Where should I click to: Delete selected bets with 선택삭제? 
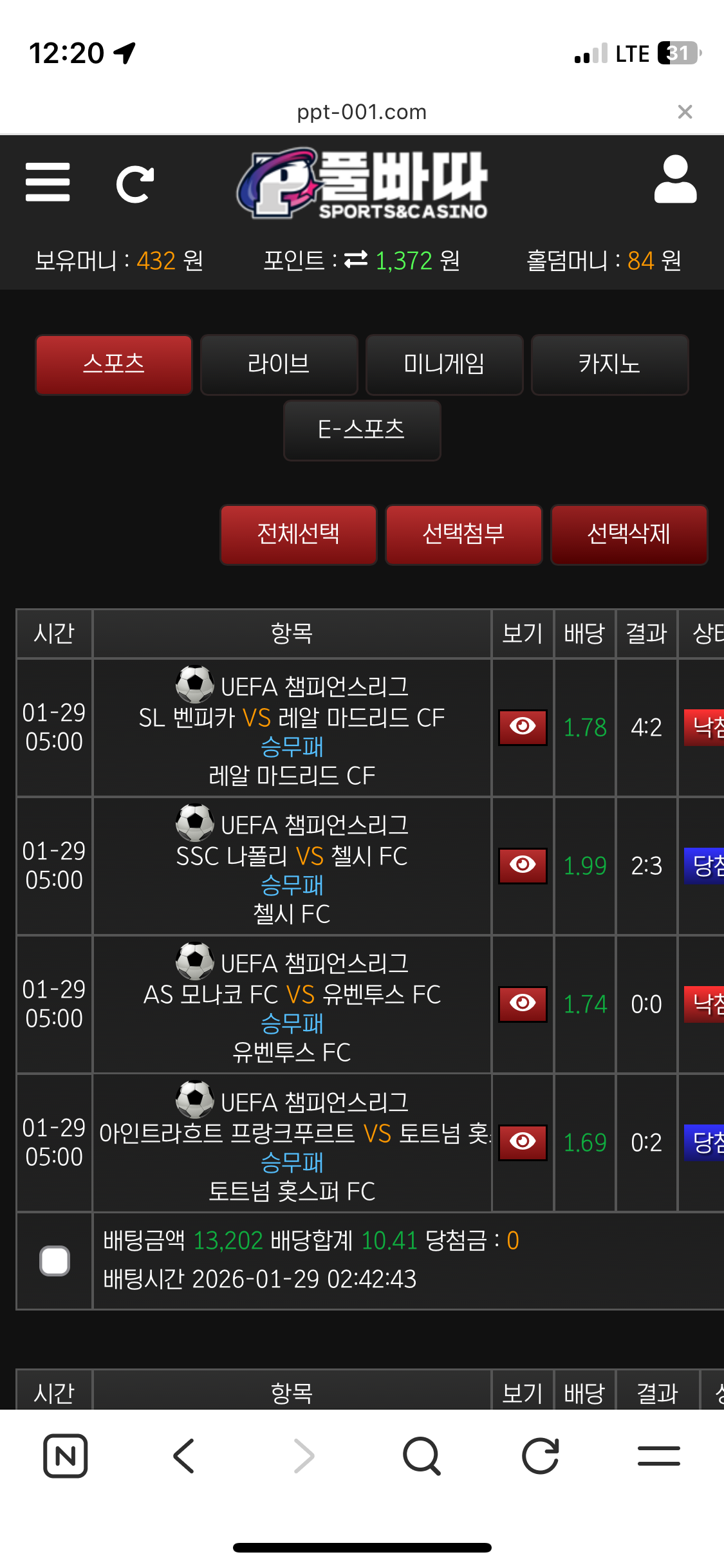(629, 534)
